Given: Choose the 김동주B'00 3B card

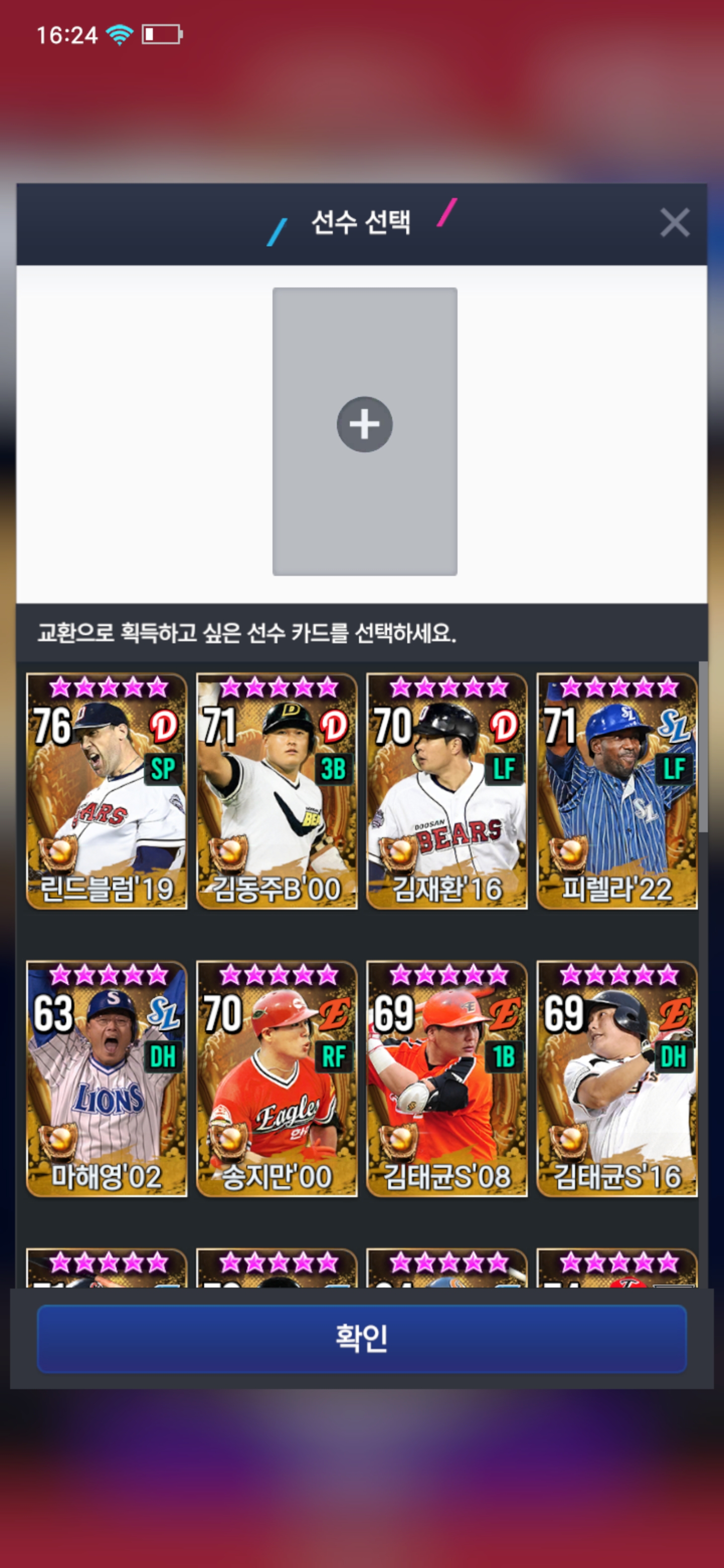Looking at the screenshot, I should 277,791.
